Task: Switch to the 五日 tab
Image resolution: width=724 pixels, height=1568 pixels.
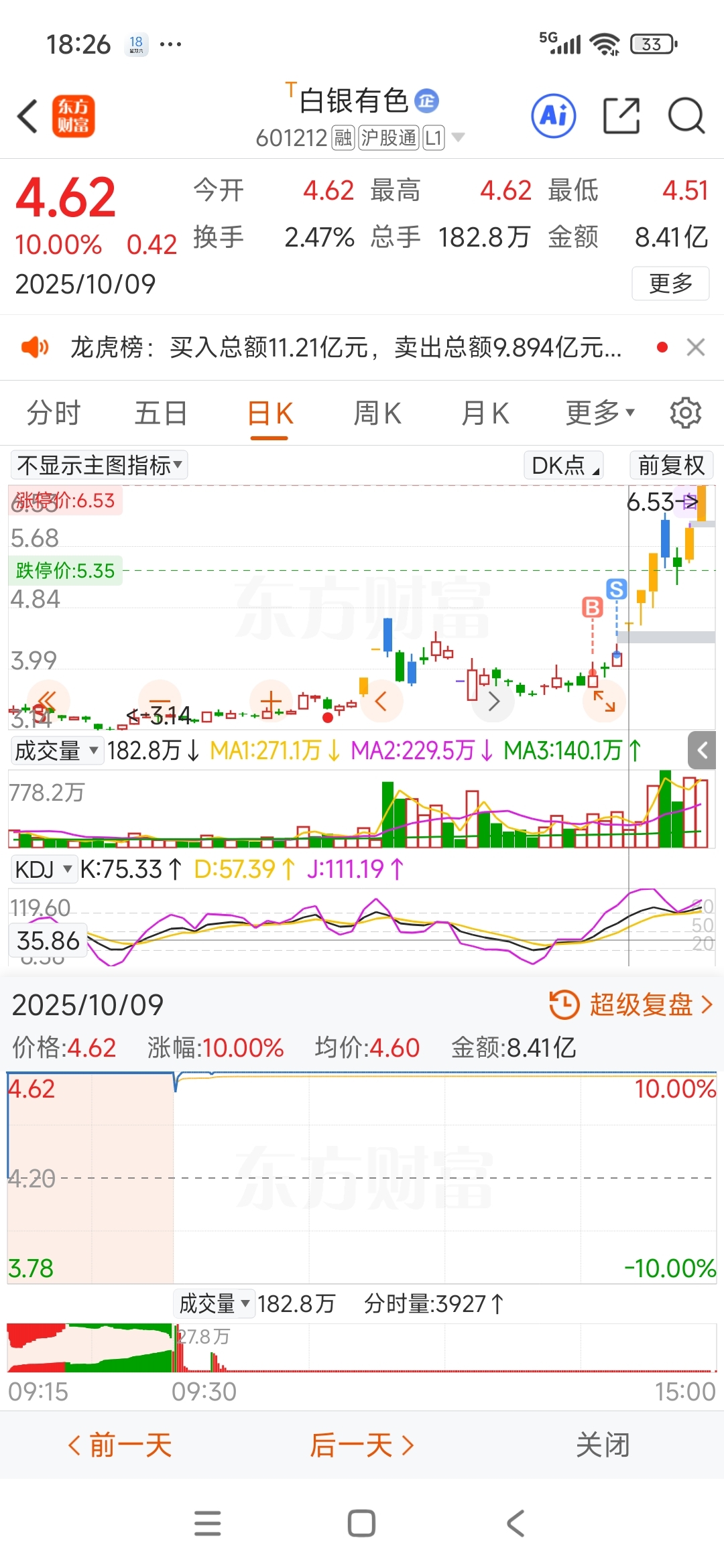Action: pyautogui.click(x=161, y=413)
